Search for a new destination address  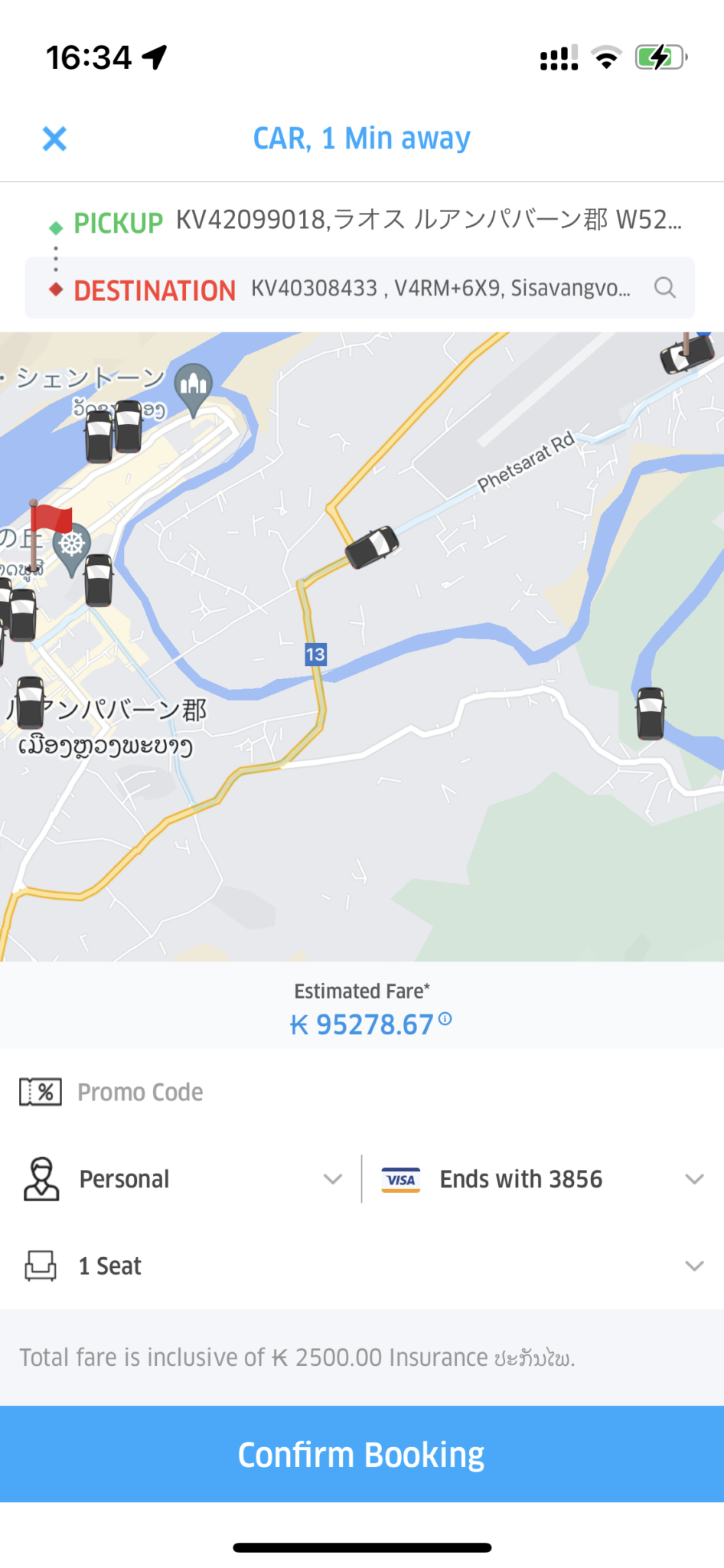(664, 288)
